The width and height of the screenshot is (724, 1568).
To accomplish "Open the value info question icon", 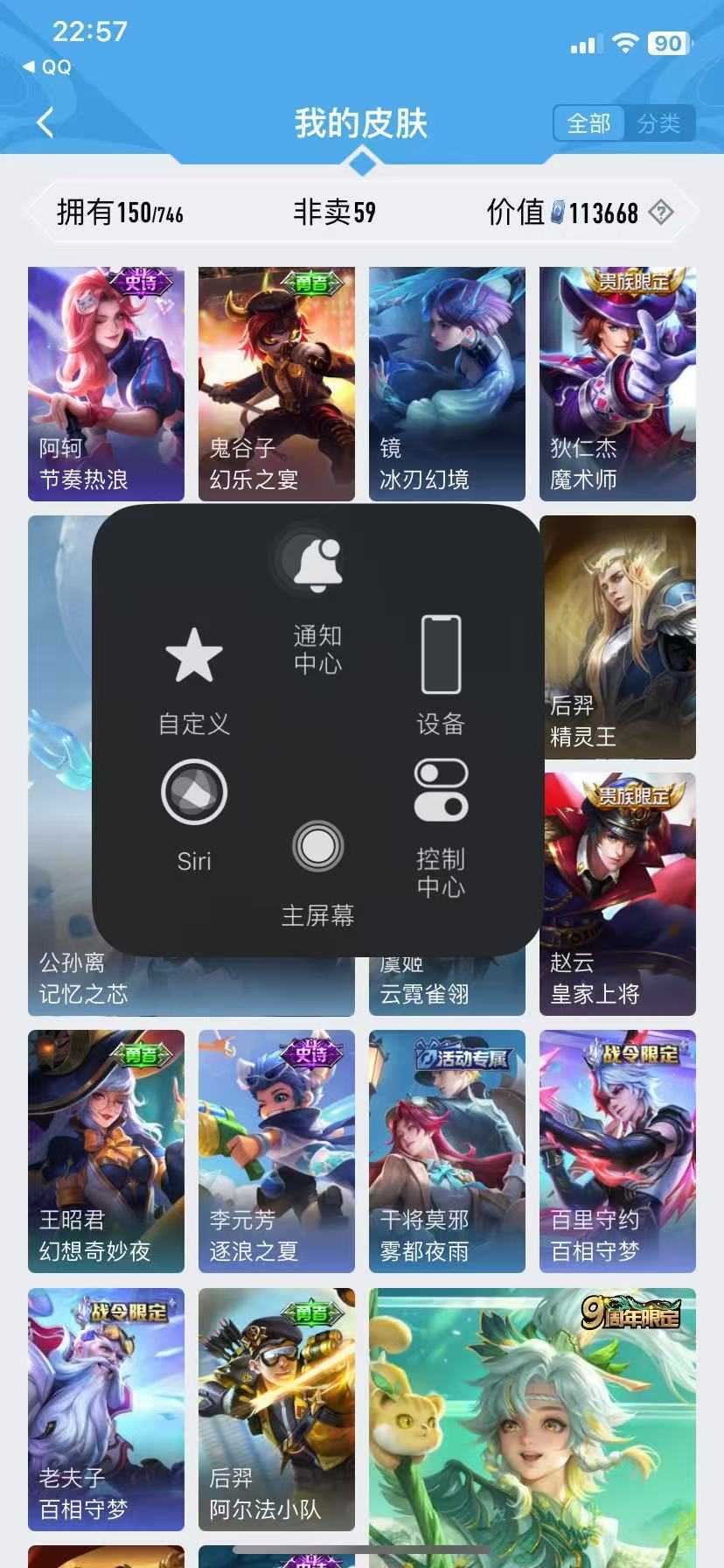I will coord(662,213).
